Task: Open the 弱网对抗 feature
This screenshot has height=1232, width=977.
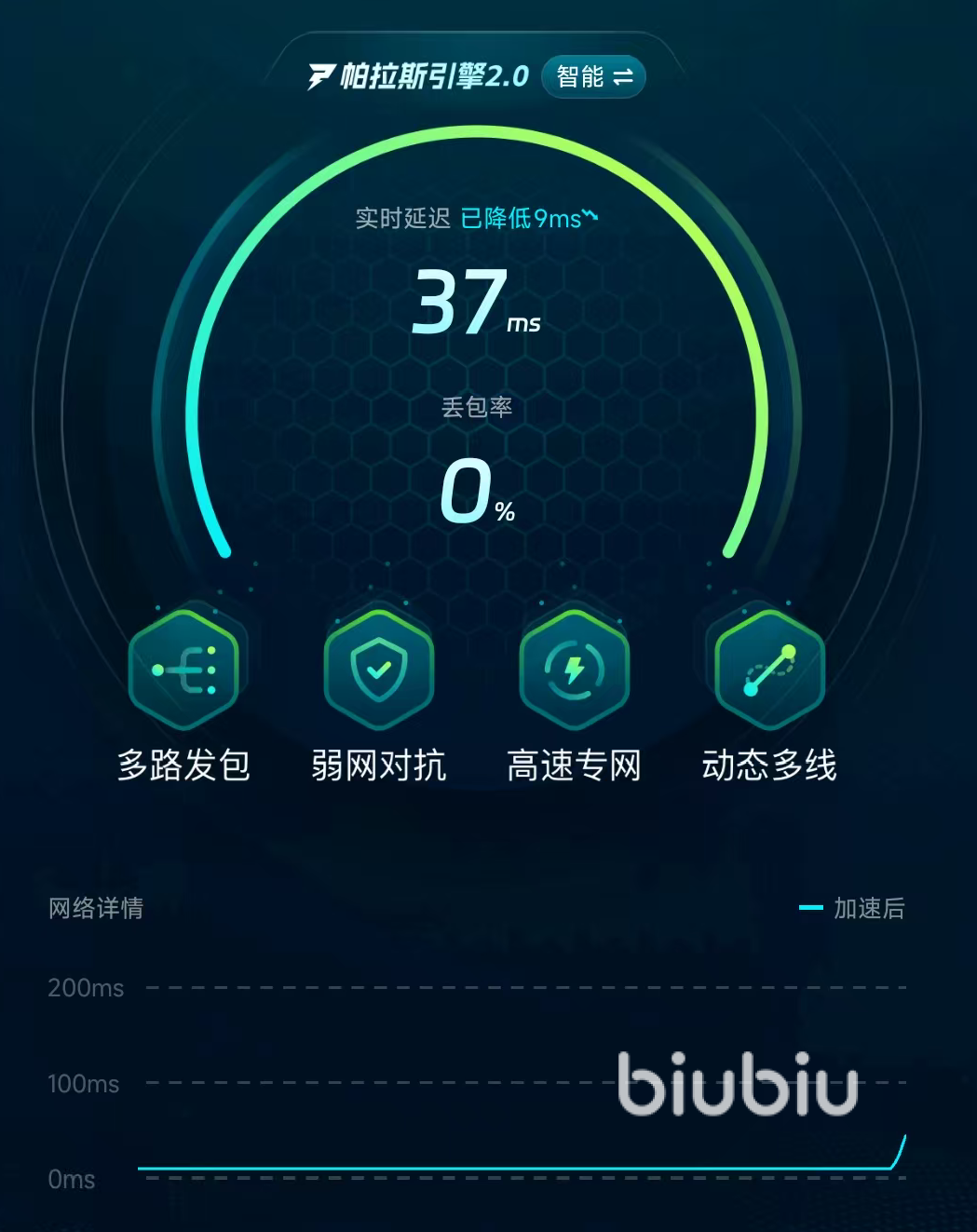Action: coord(379,670)
